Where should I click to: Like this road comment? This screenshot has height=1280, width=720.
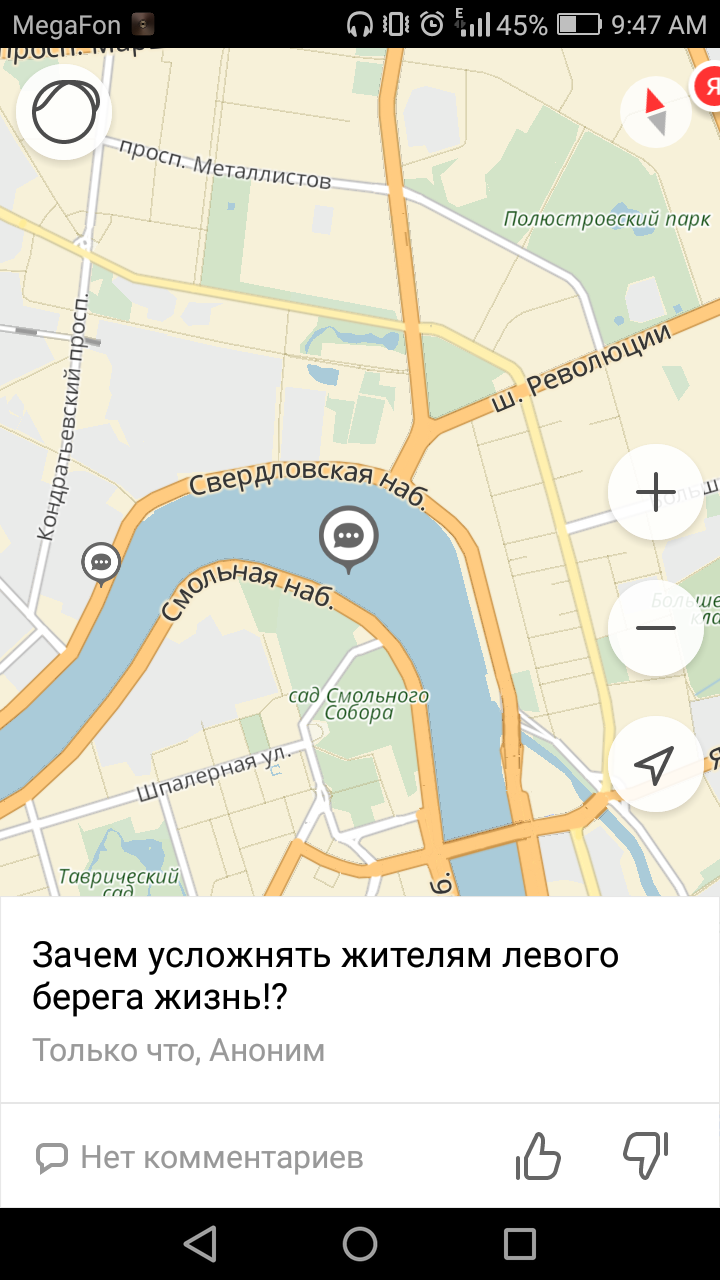click(538, 1158)
